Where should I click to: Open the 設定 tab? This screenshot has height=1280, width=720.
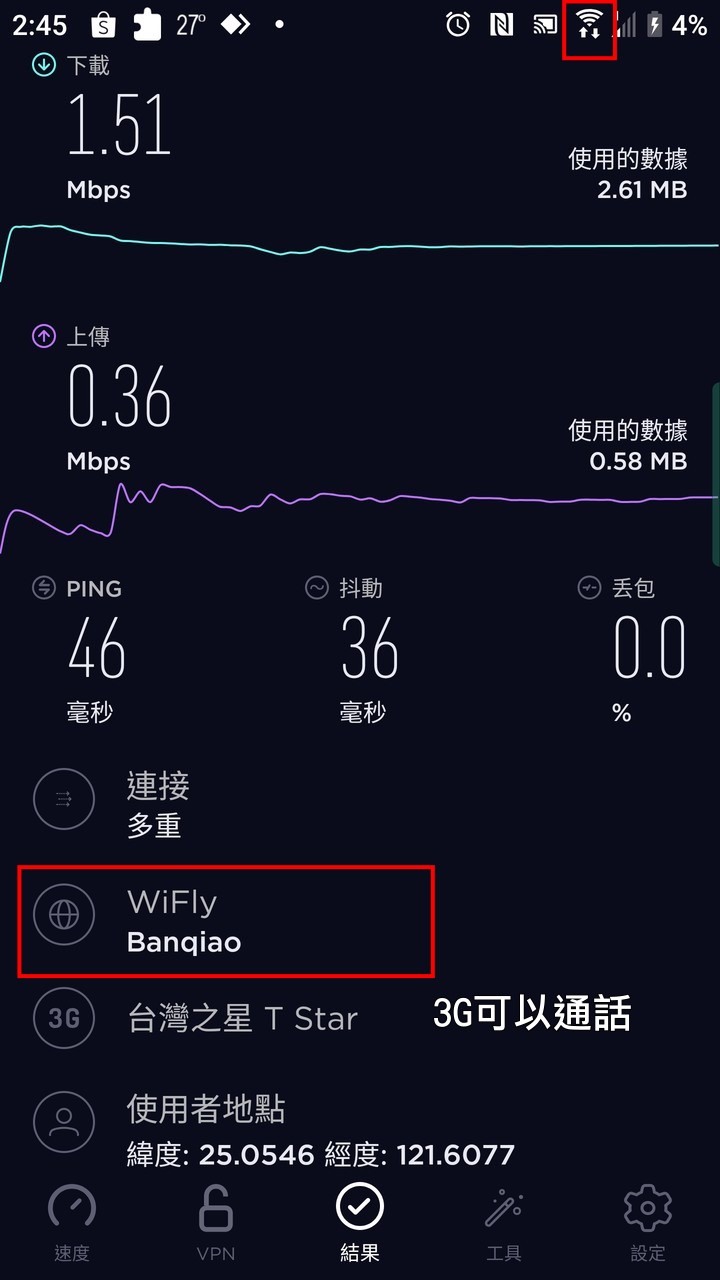[648, 1223]
